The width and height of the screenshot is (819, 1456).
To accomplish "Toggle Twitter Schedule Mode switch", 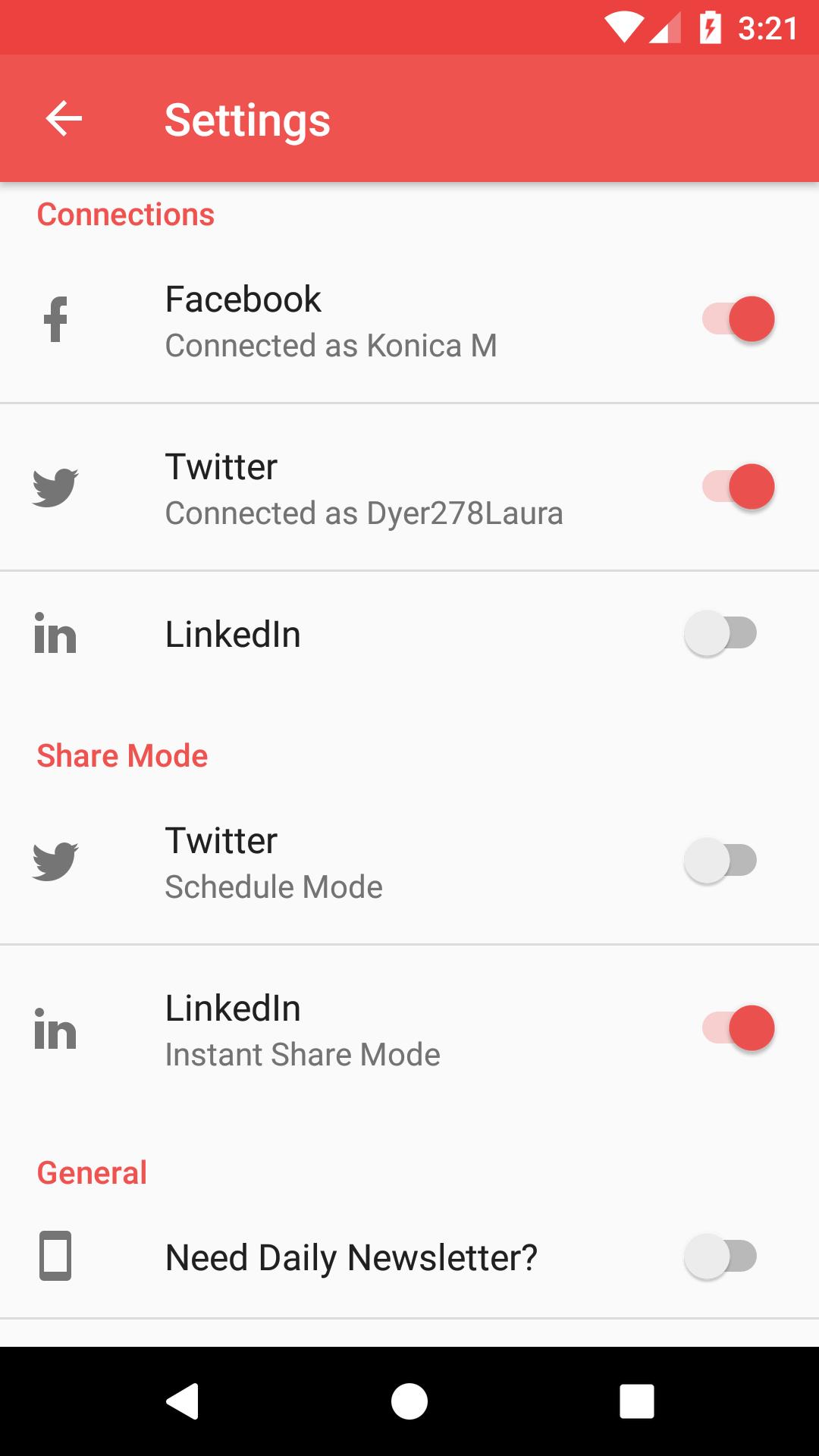I will 720,861.
